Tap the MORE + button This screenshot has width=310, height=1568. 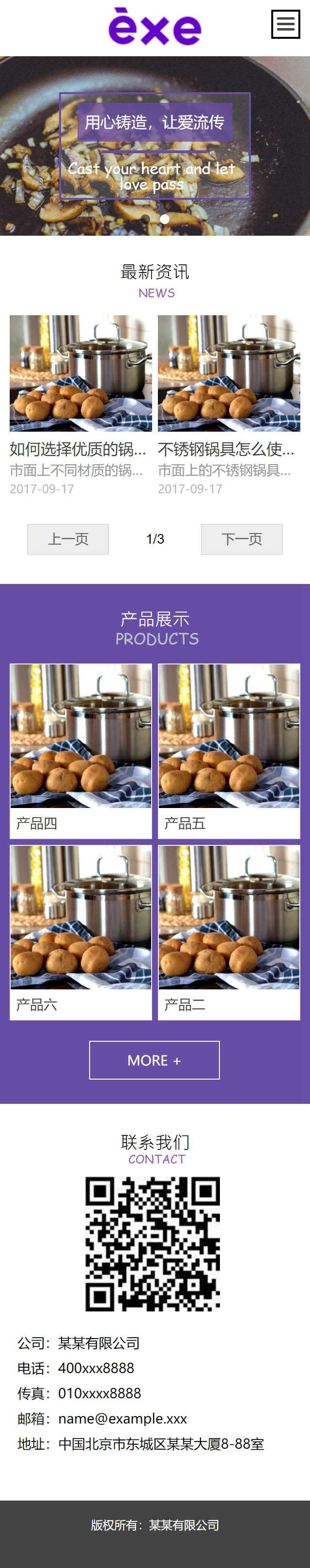coord(155,1060)
